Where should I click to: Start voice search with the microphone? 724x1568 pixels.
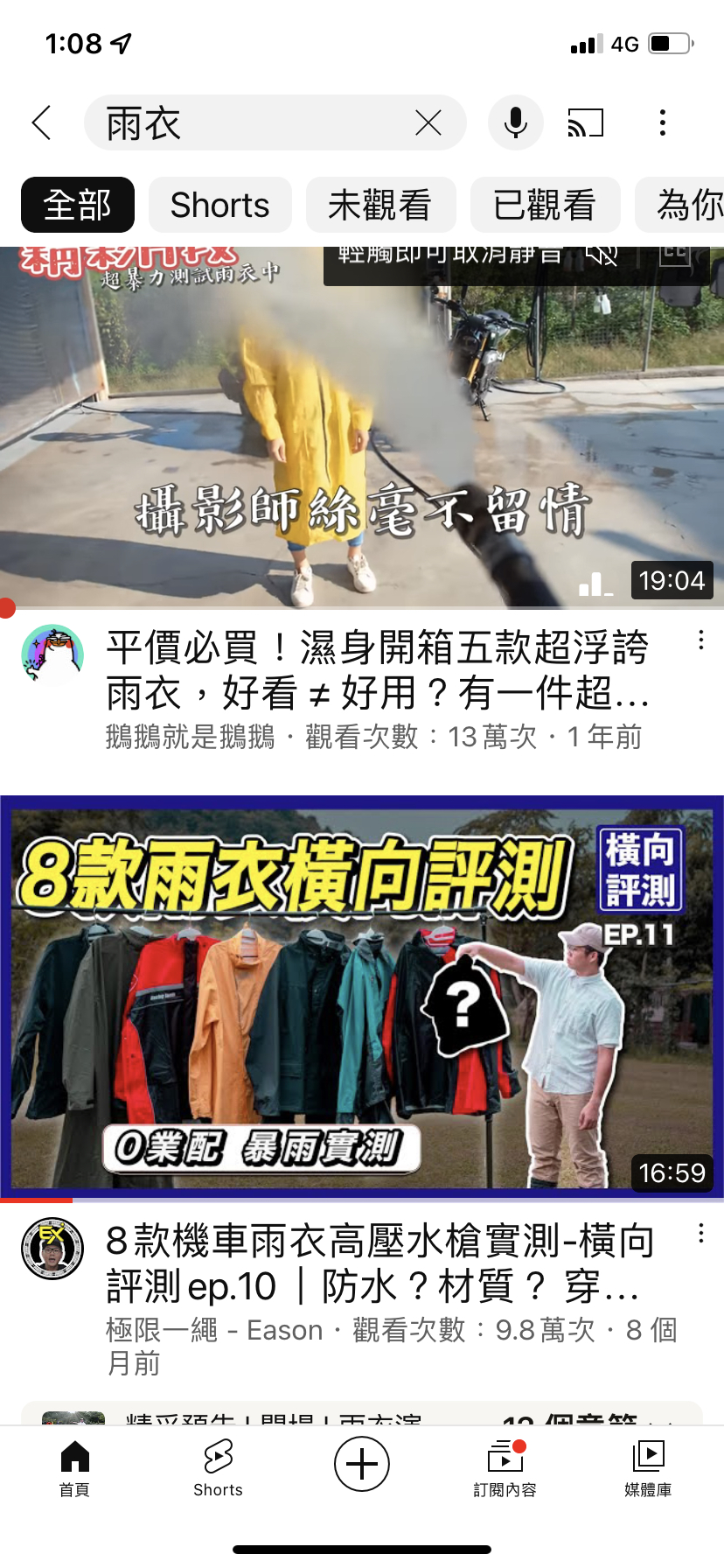pyautogui.click(x=516, y=122)
